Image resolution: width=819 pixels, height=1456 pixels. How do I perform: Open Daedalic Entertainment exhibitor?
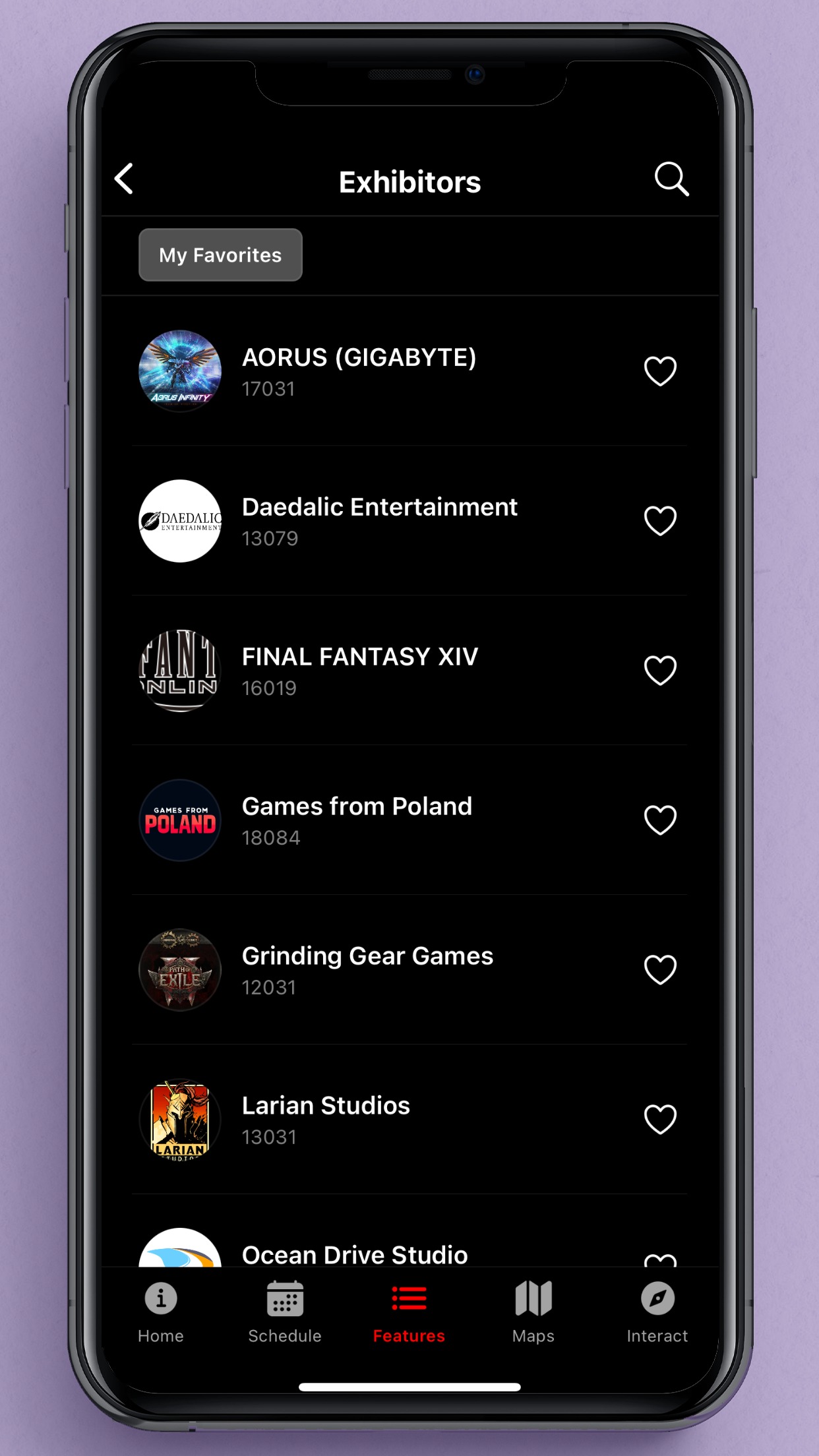pyautogui.click(x=379, y=521)
